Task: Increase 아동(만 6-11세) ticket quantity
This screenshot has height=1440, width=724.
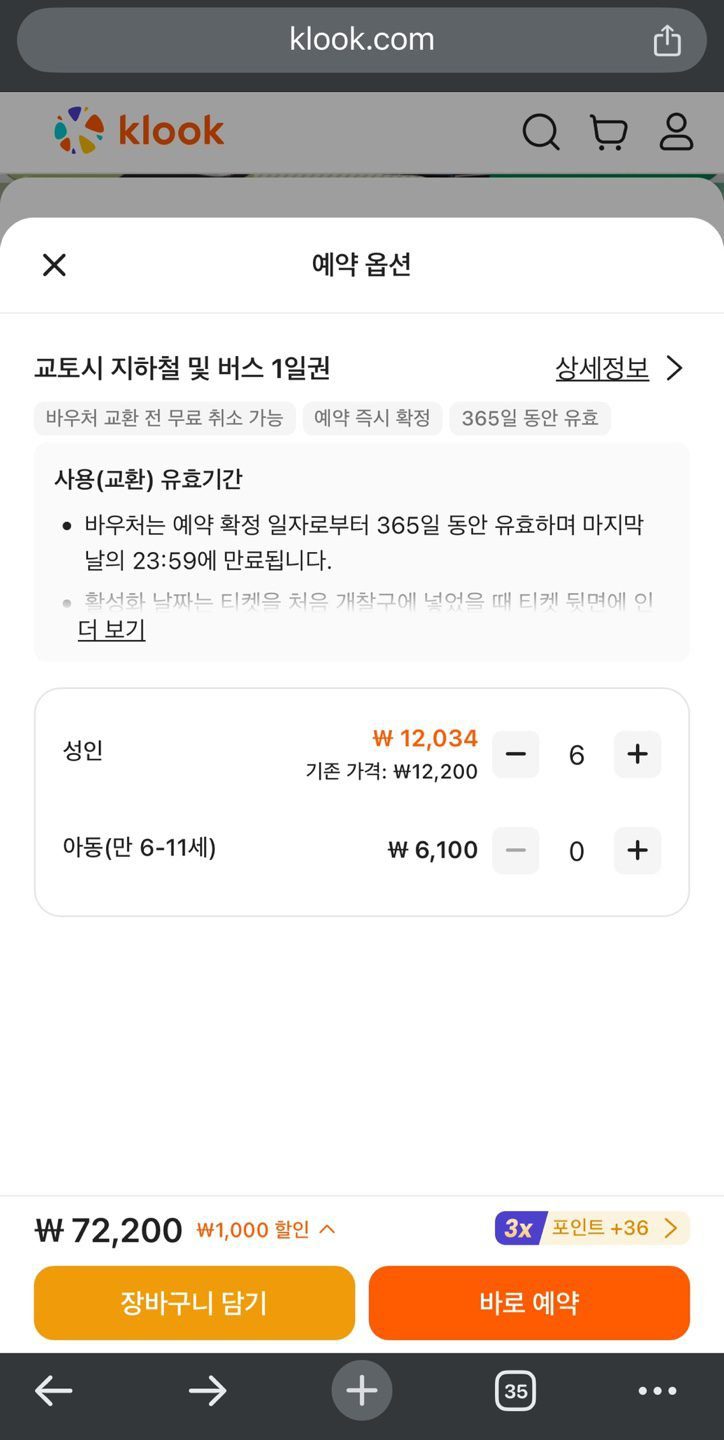Action: 637,851
